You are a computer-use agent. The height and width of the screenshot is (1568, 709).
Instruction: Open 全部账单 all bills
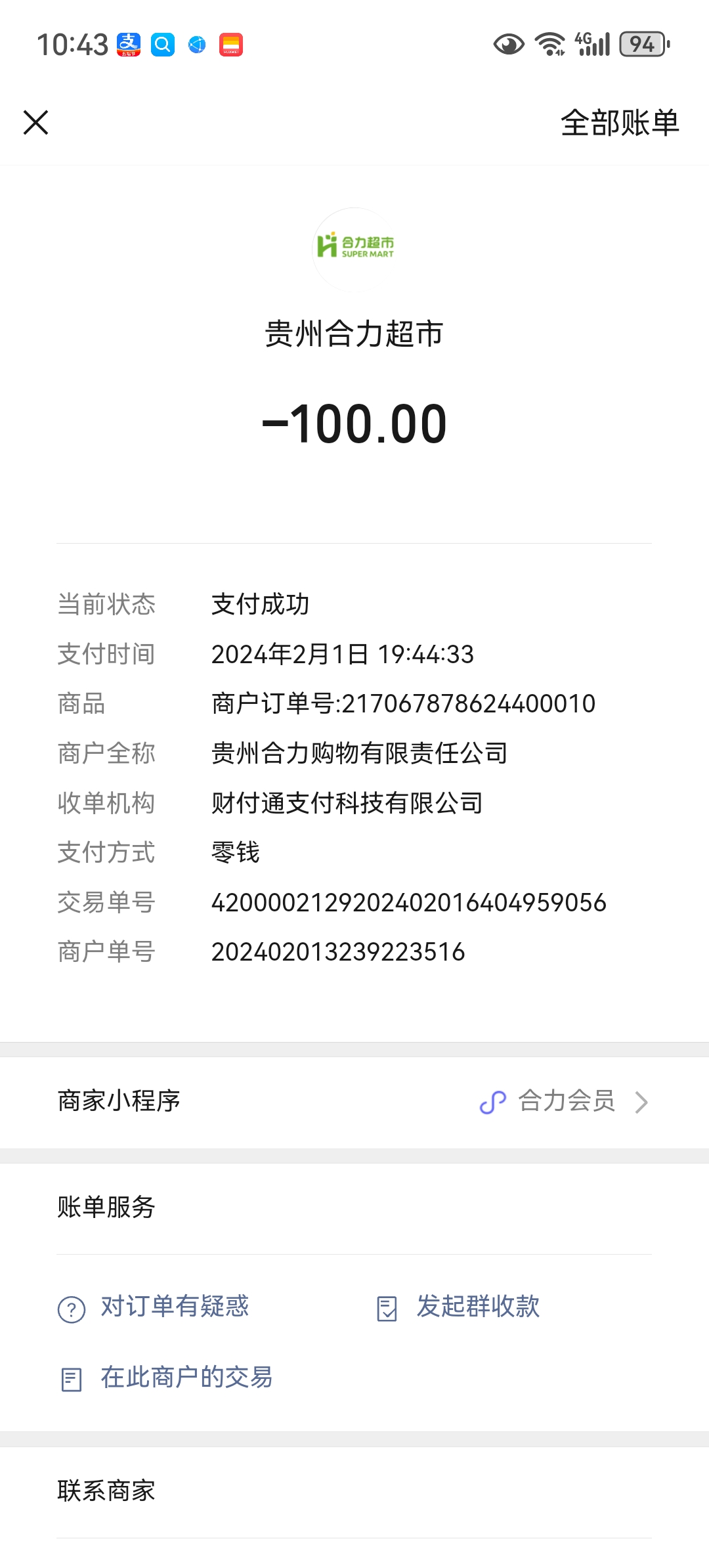[x=619, y=123]
